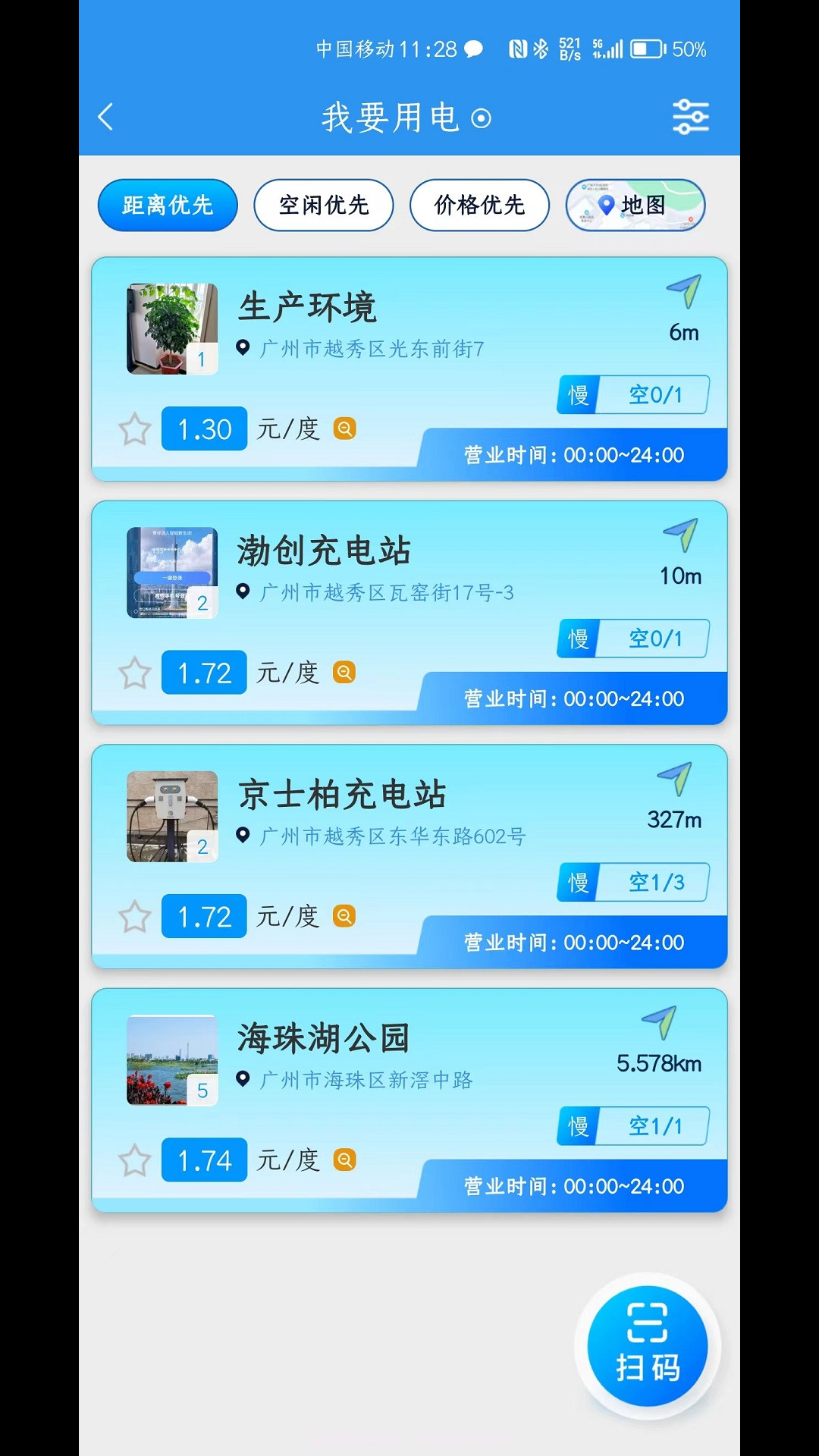819x1456 pixels.
Task: Select the 价格优先 sorting tab
Action: tap(479, 205)
